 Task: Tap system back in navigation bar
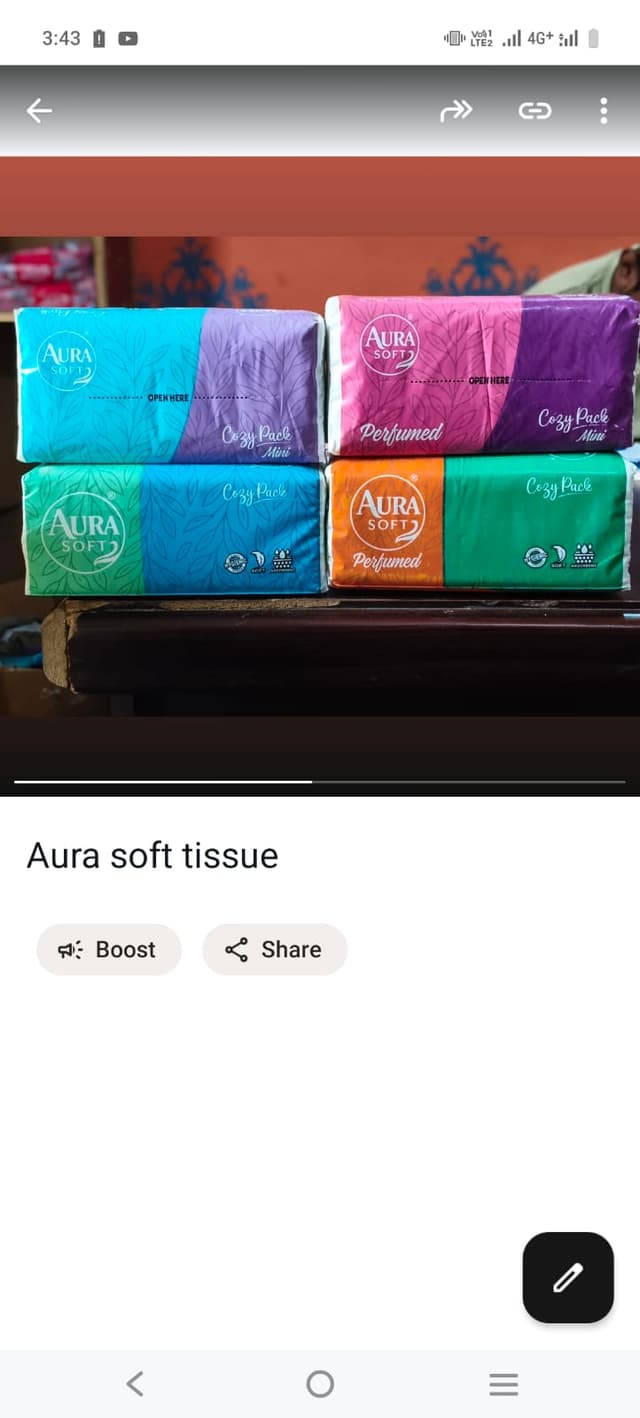pos(135,1384)
